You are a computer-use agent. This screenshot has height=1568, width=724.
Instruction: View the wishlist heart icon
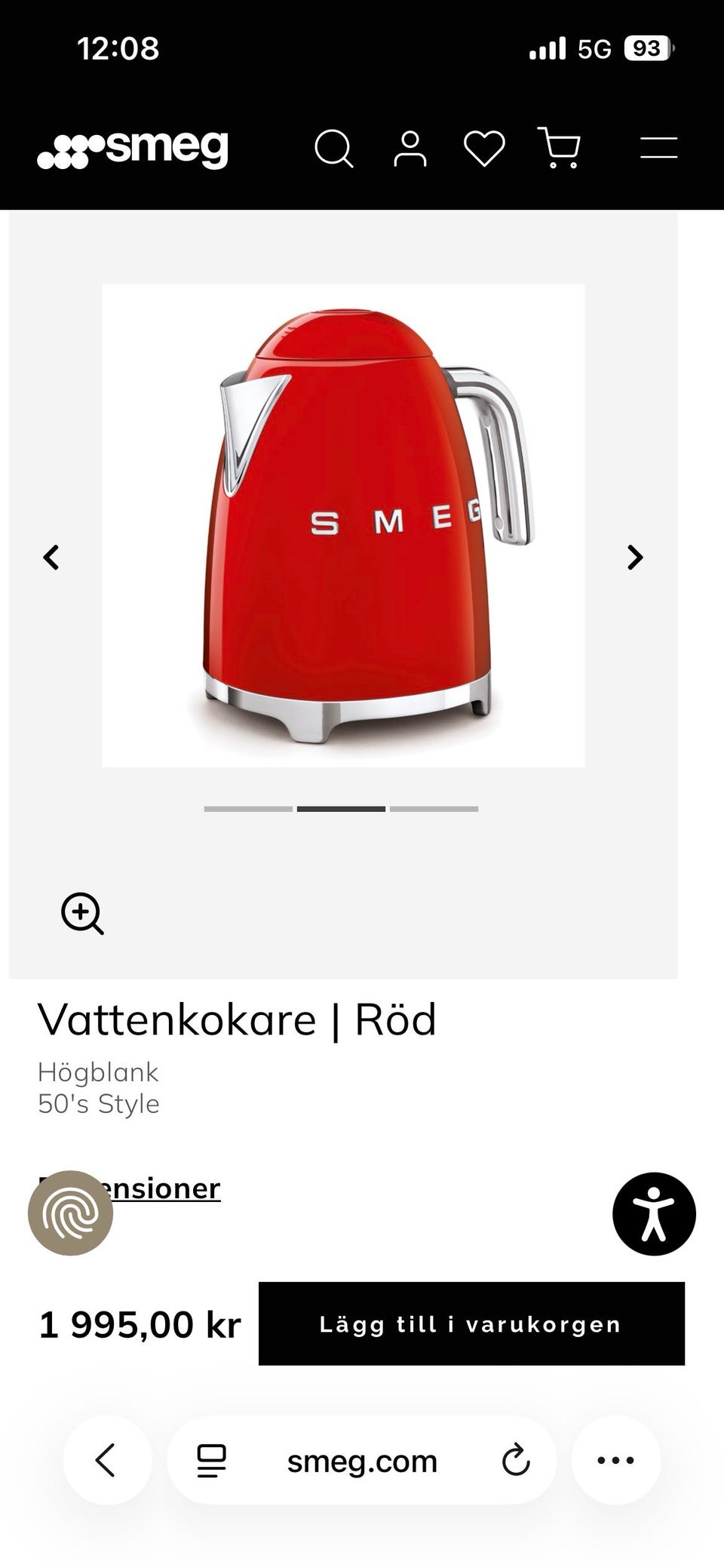(x=484, y=148)
